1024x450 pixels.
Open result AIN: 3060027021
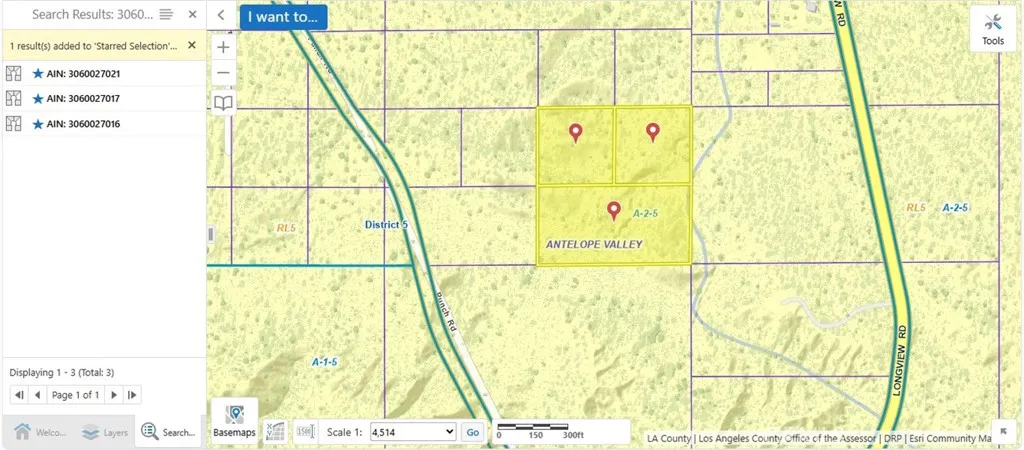[83, 73]
